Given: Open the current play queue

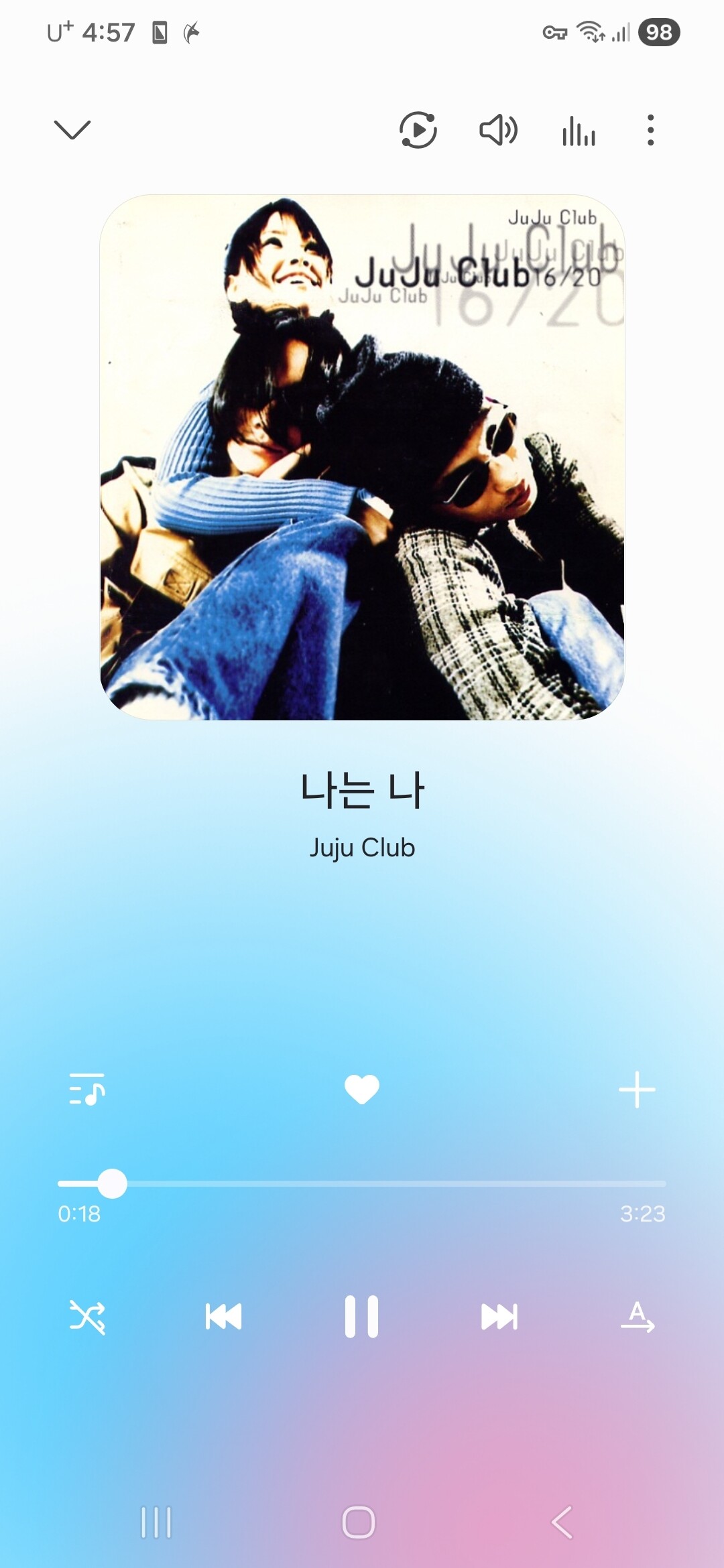Looking at the screenshot, I should pyautogui.click(x=87, y=1089).
